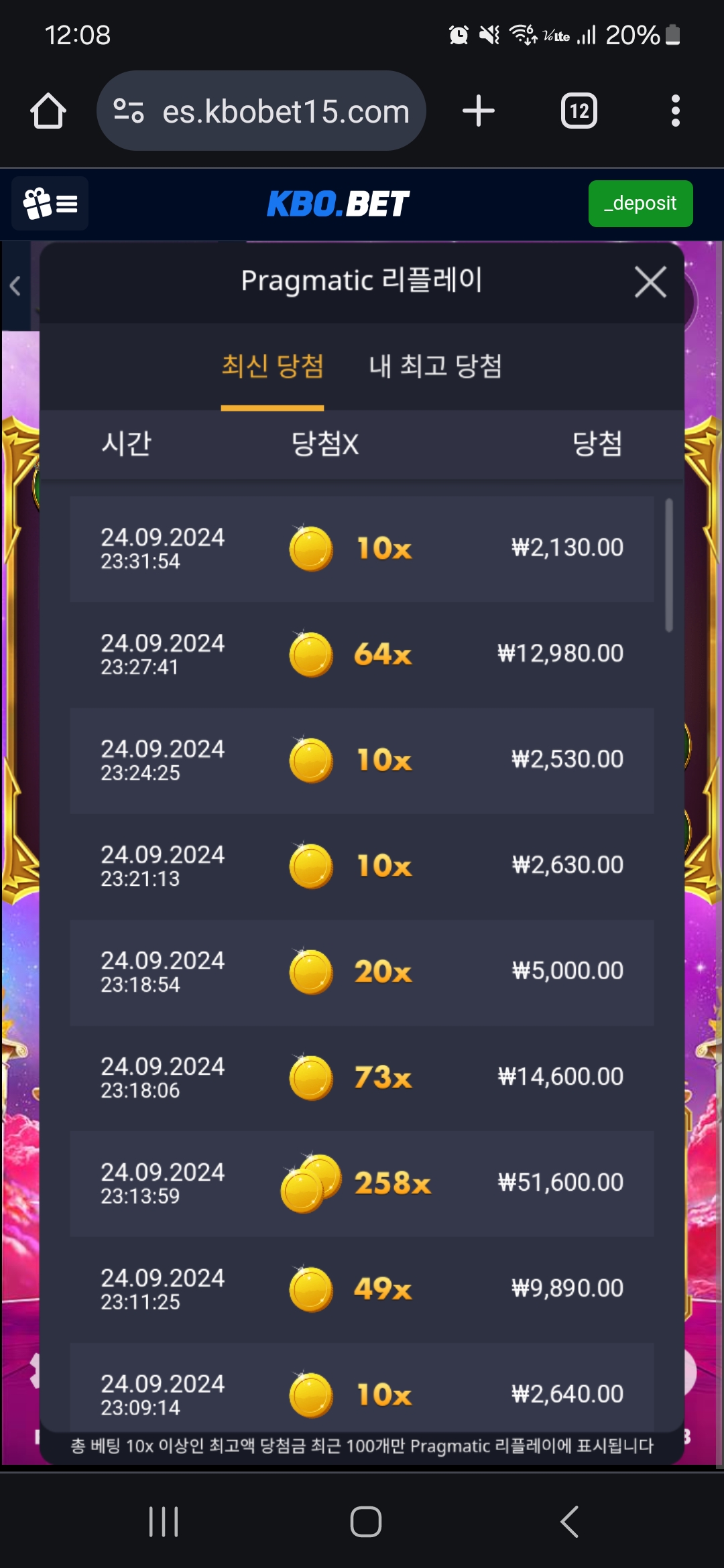Screen dimensions: 724x1568
Task: Open recent apps from the navigation bar
Action: coord(164,1521)
